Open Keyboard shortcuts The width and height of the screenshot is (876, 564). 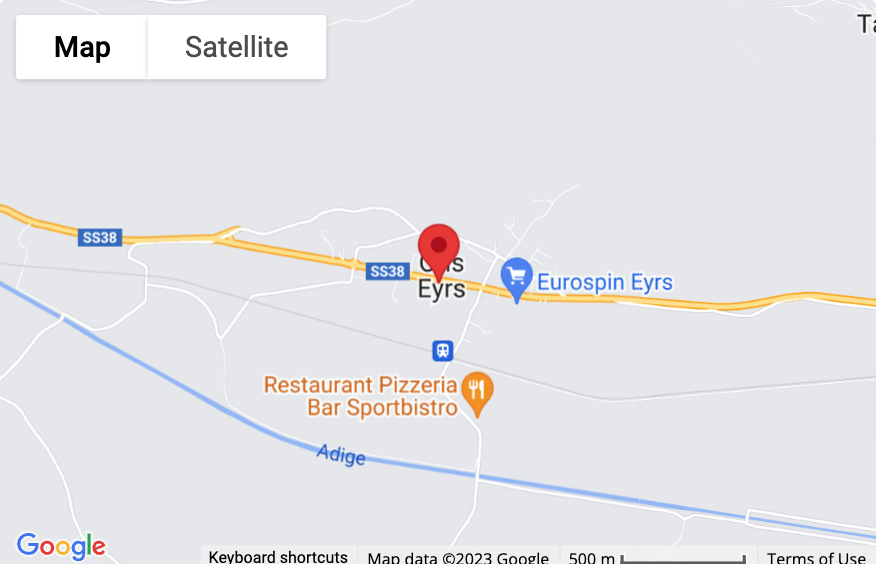[278, 557]
